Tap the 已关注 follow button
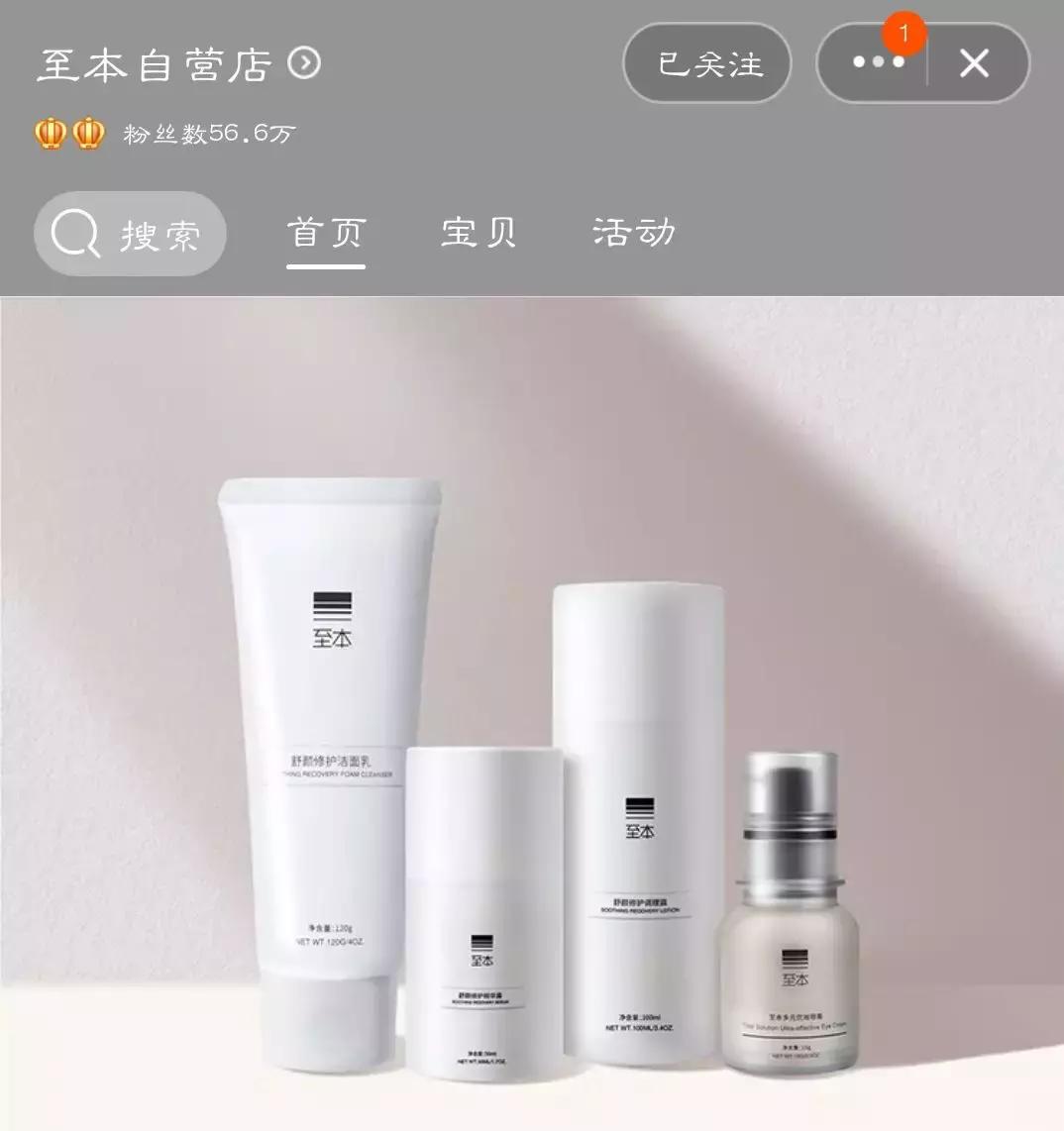 click(707, 64)
